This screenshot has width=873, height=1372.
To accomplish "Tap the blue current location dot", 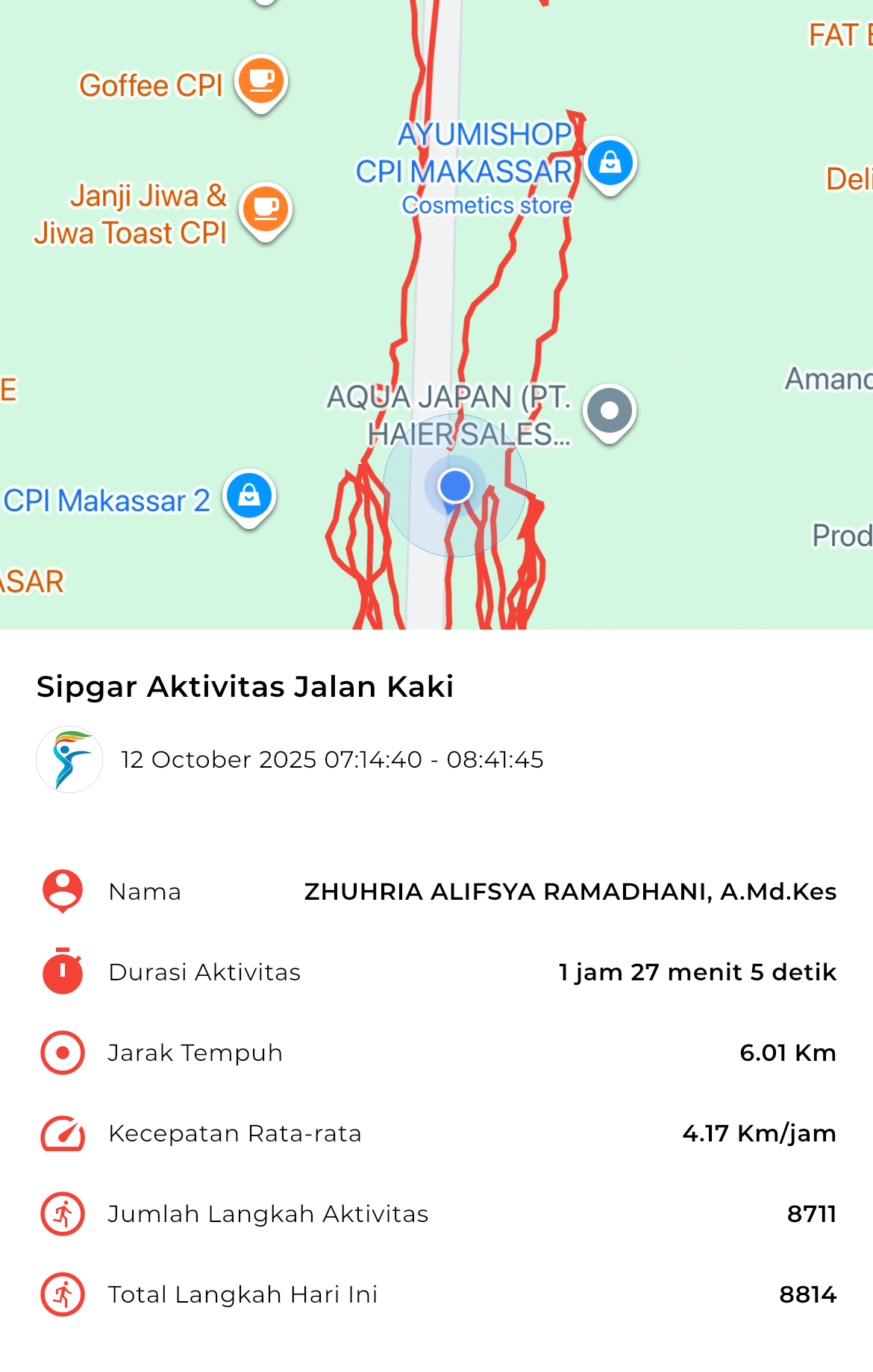I will (x=455, y=486).
